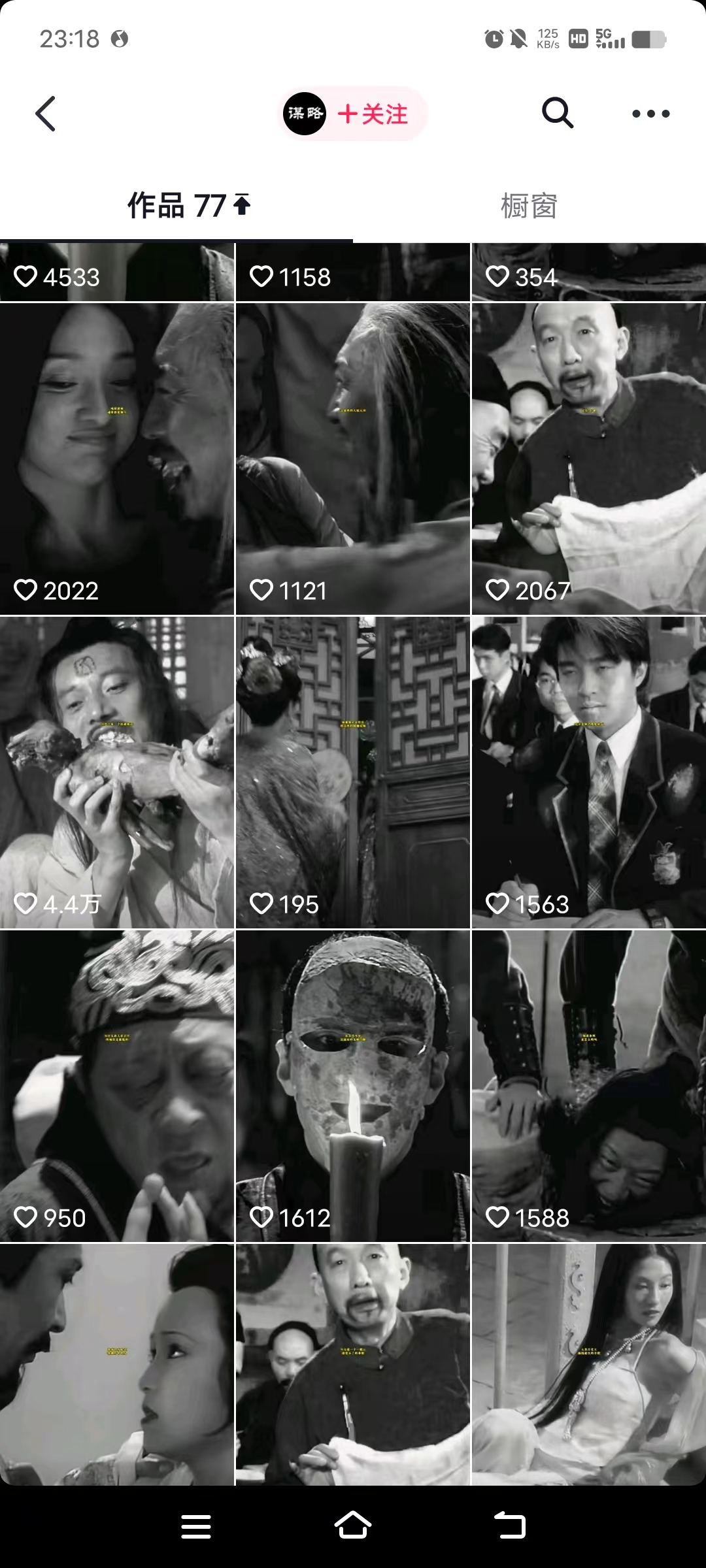The width and height of the screenshot is (706, 1568).
Task: Go to the home screen
Action: (x=353, y=1526)
